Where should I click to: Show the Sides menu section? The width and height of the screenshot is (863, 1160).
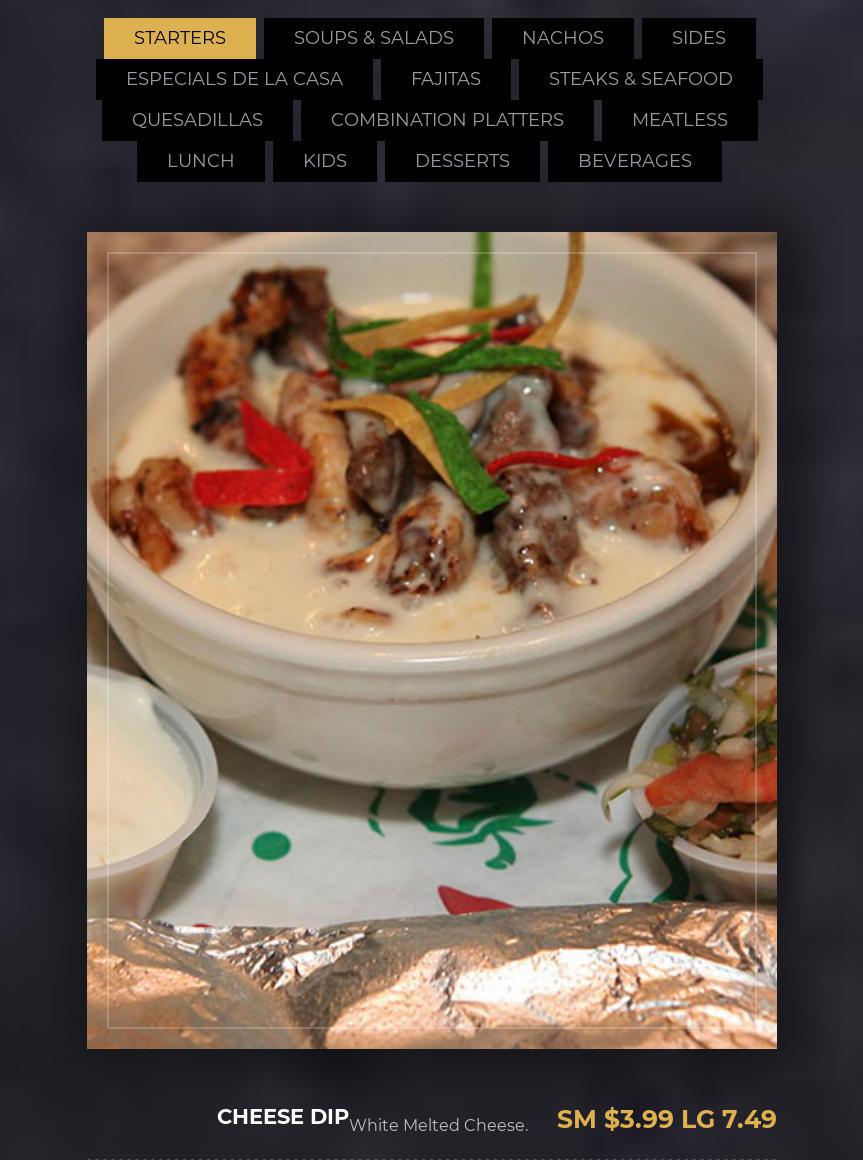pyautogui.click(x=698, y=38)
